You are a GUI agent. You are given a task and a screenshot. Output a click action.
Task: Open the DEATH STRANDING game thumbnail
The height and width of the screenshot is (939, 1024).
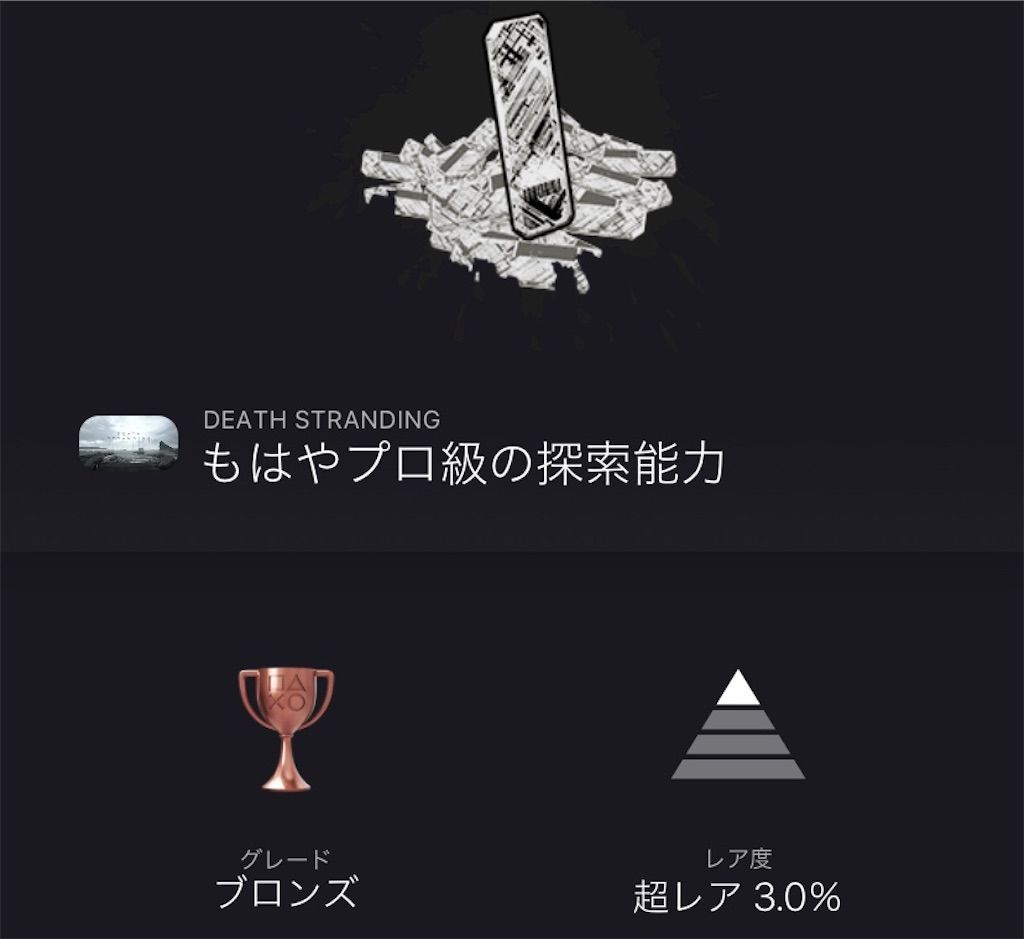(128, 444)
